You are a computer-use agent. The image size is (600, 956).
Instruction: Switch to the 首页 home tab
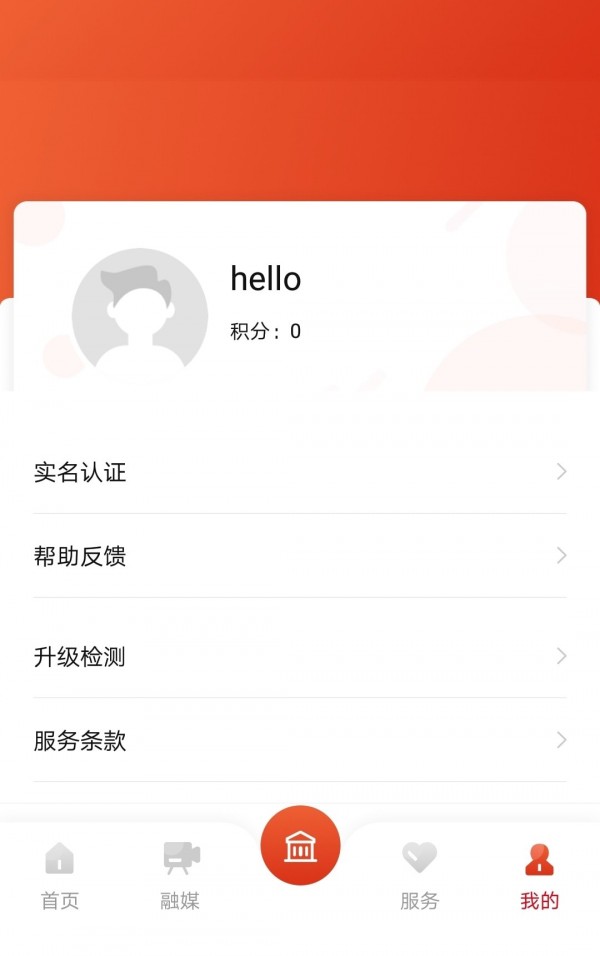point(60,875)
